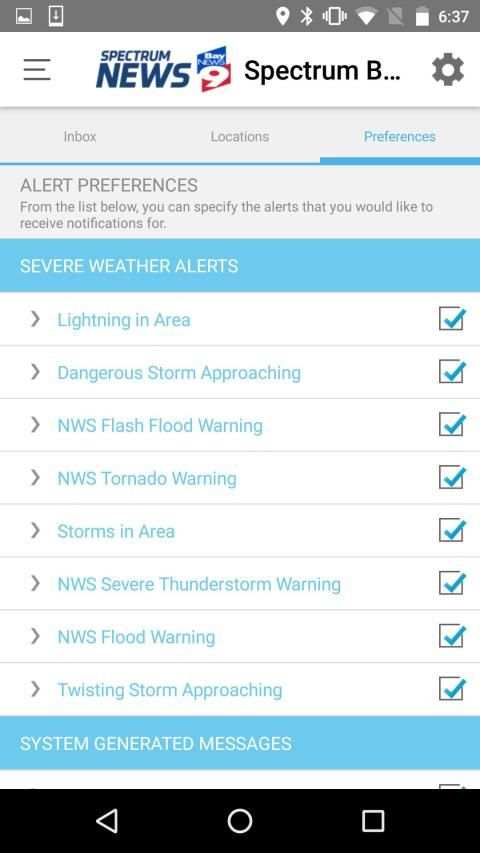Select the Preferences tab
The image size is (480, 853).
click(399, 136)
